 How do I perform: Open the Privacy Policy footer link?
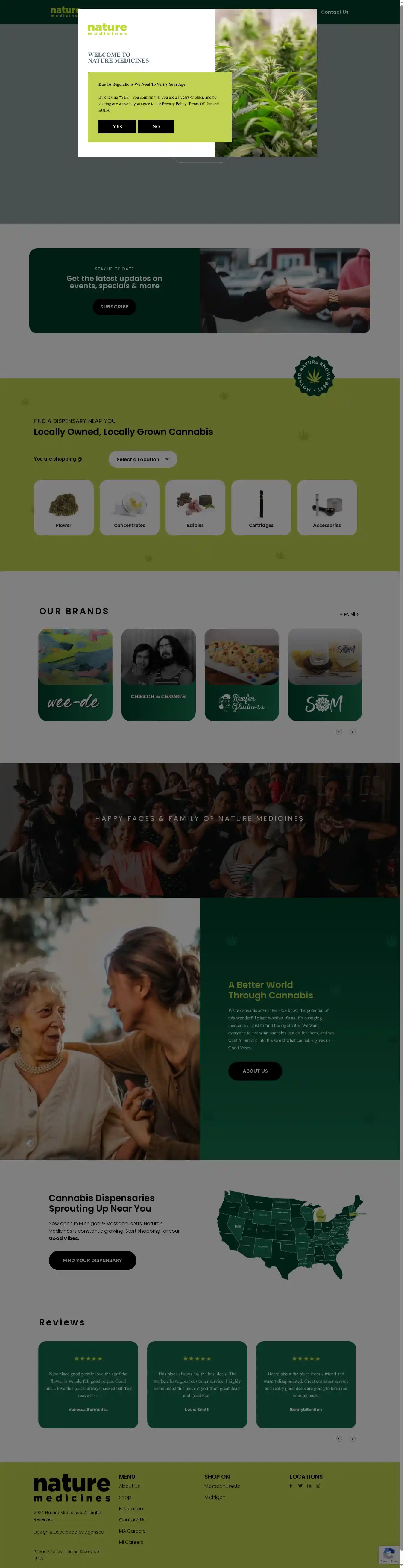click(48, 1551)
